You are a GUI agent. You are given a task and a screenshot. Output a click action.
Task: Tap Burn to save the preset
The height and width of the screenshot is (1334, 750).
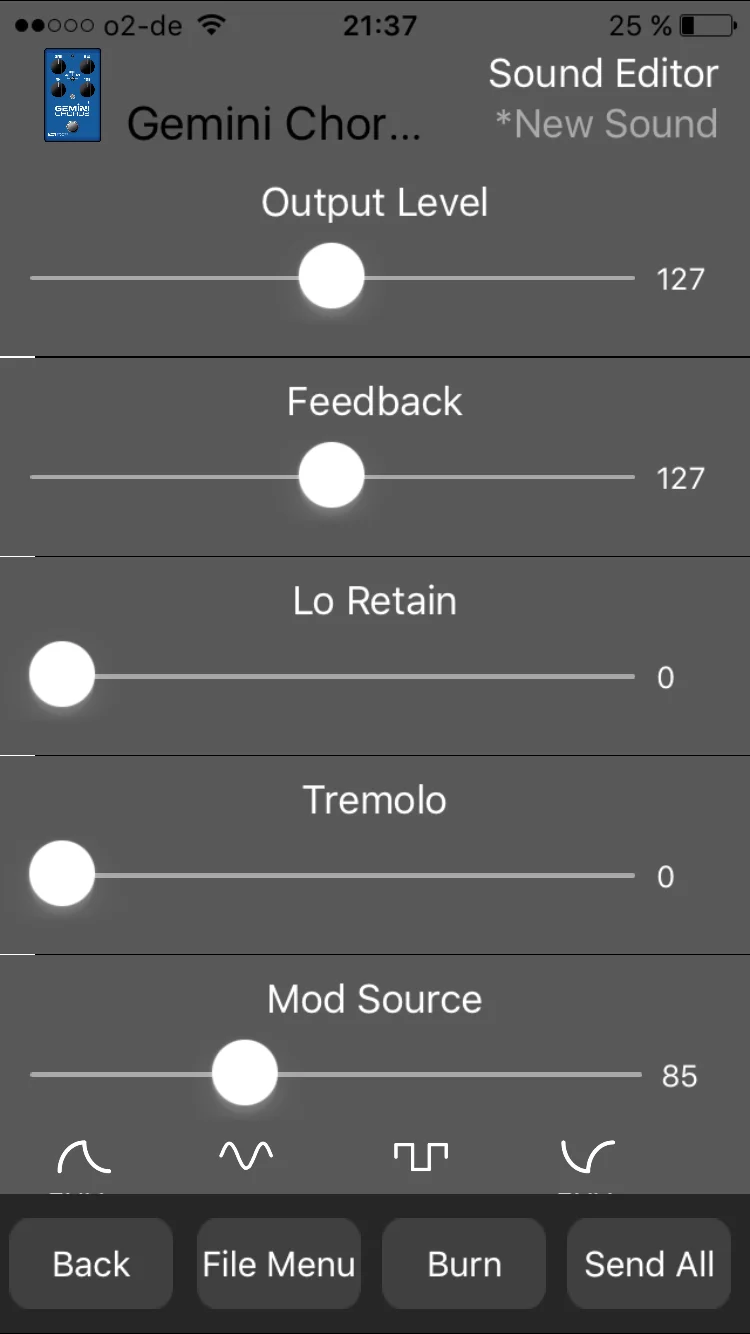click(464, 1264)
